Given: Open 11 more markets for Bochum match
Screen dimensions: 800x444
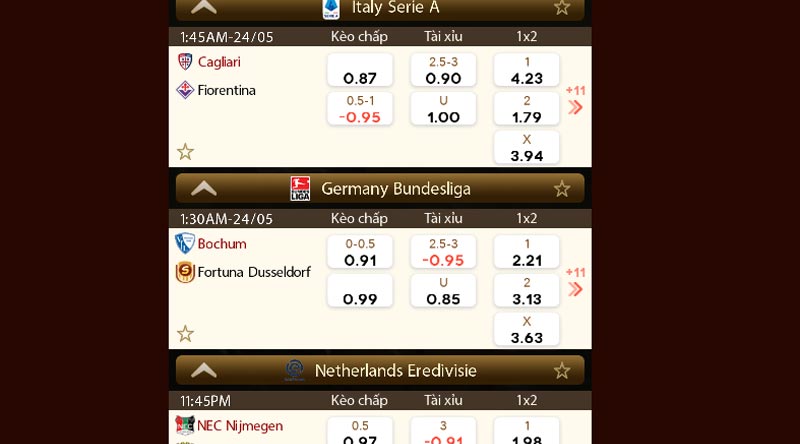Looking at the screenshot, I should pos(575,283).
